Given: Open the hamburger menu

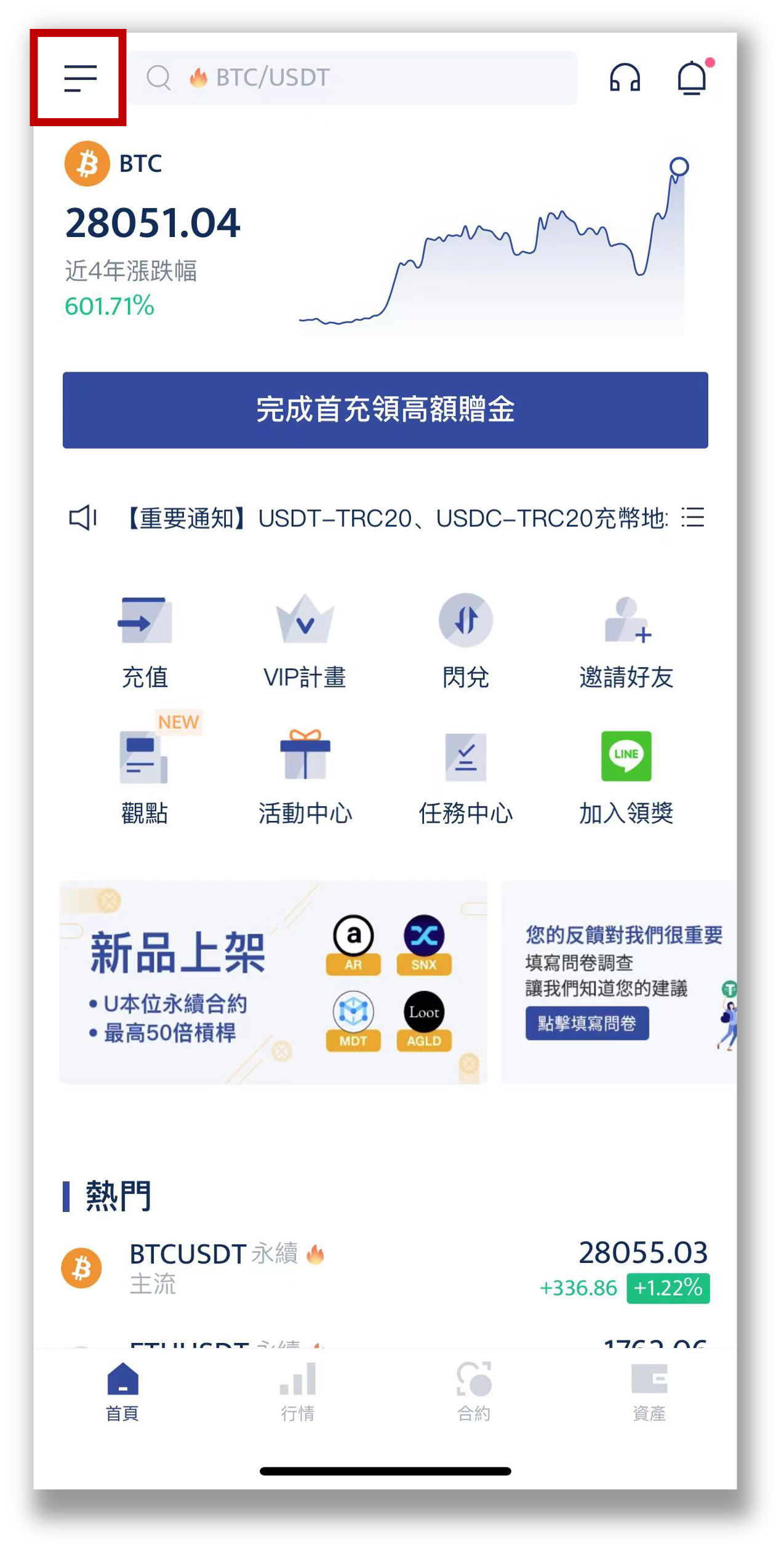Looking at the screenshot, I should [x=81, y=78].
